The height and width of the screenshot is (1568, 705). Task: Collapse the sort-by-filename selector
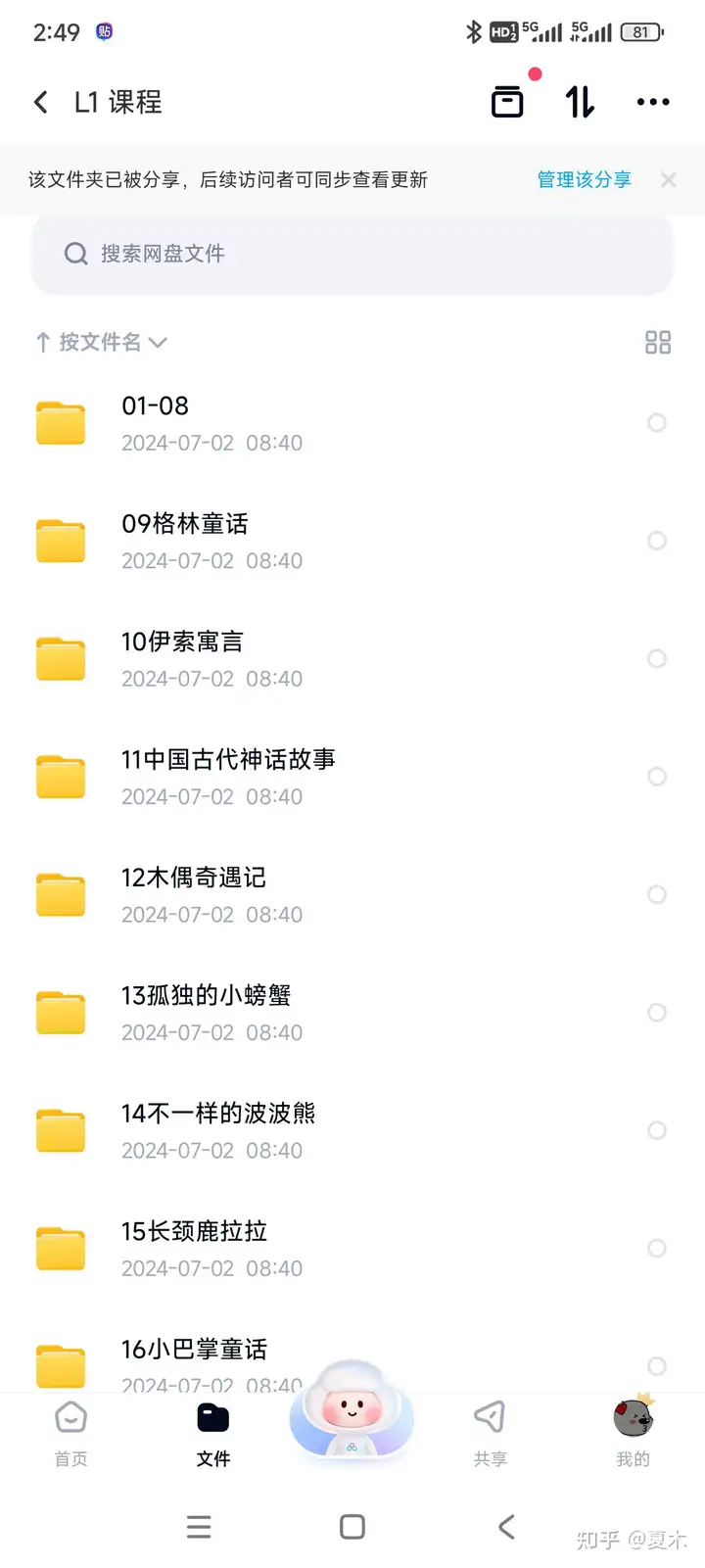(x=162, y=342)
